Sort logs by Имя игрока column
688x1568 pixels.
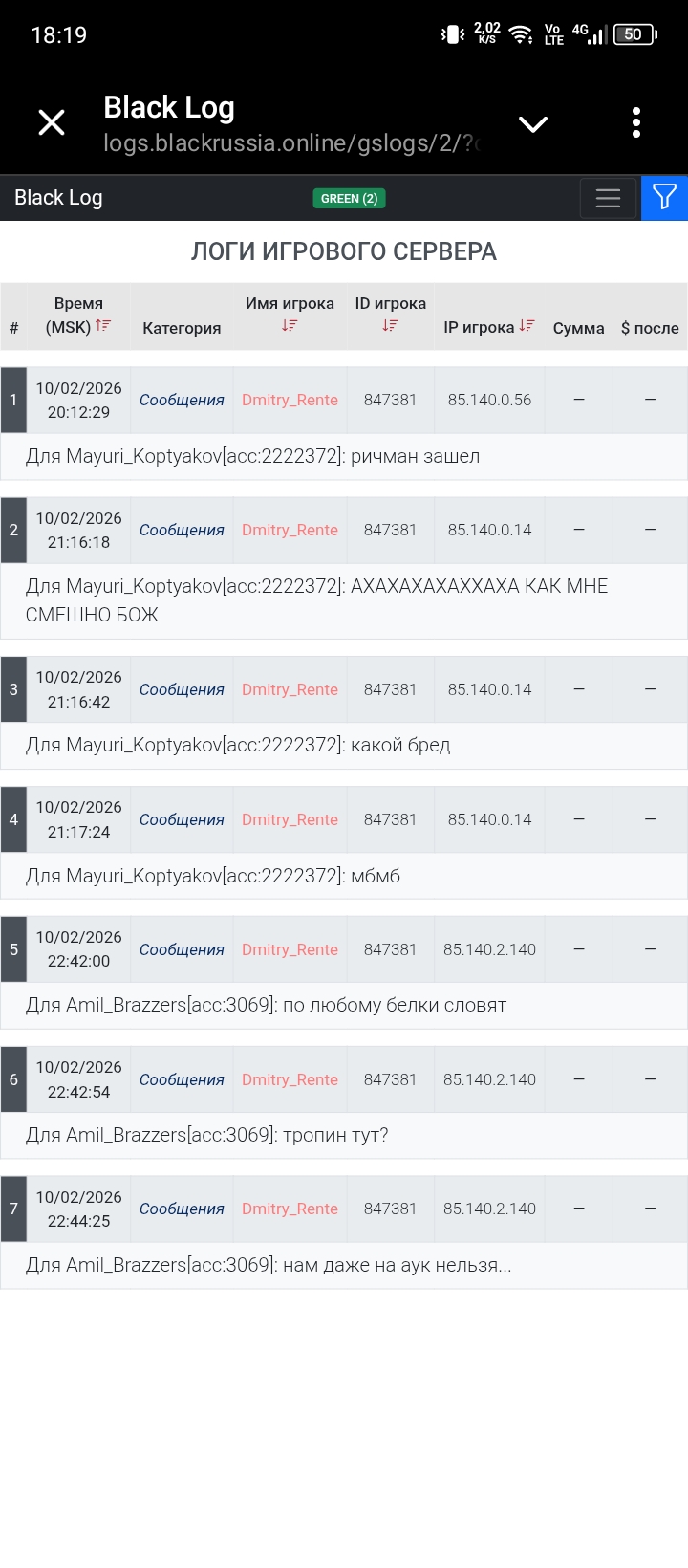(x=290, y=326)
